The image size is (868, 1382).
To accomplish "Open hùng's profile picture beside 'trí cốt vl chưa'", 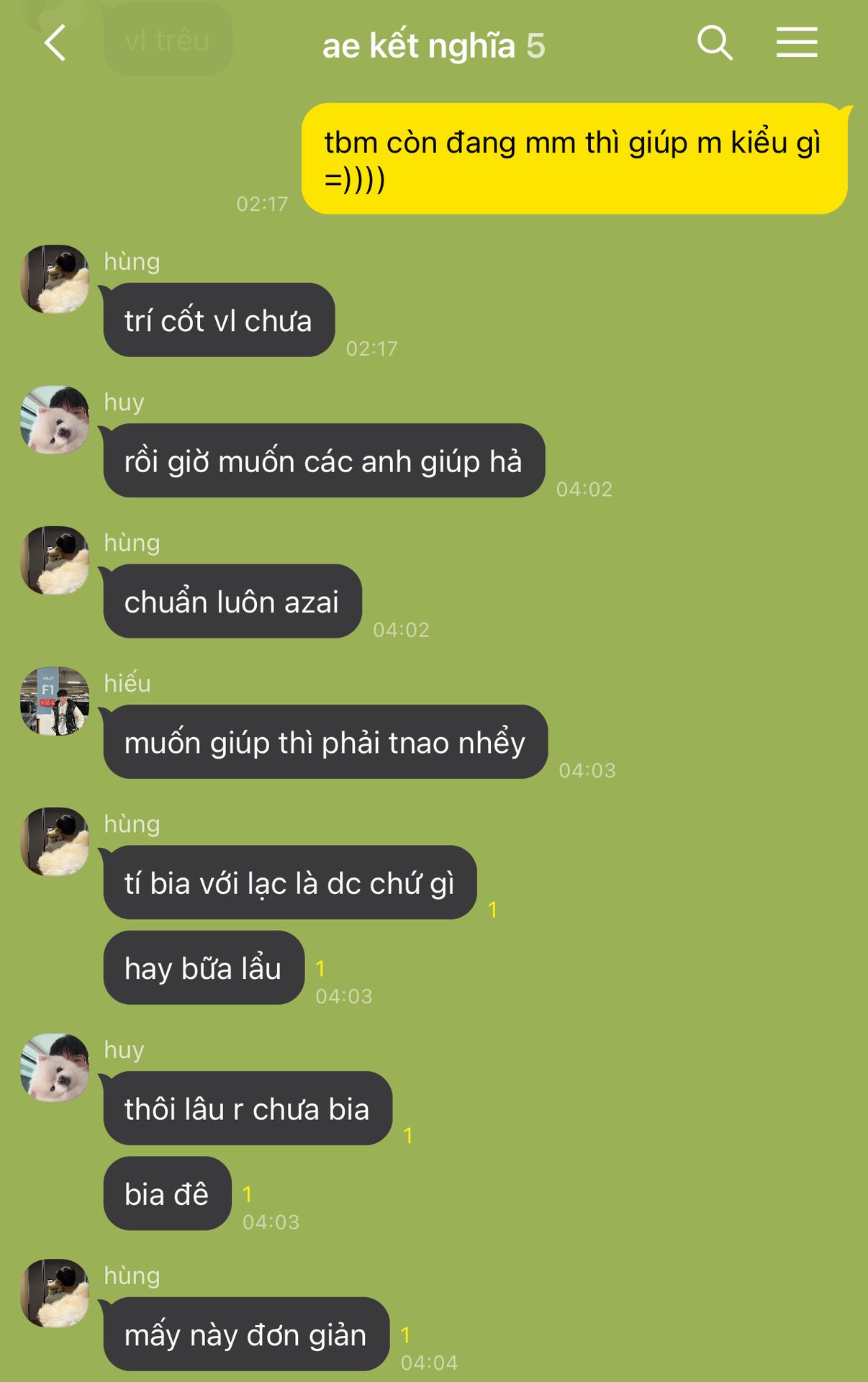I will click(55, 279).
